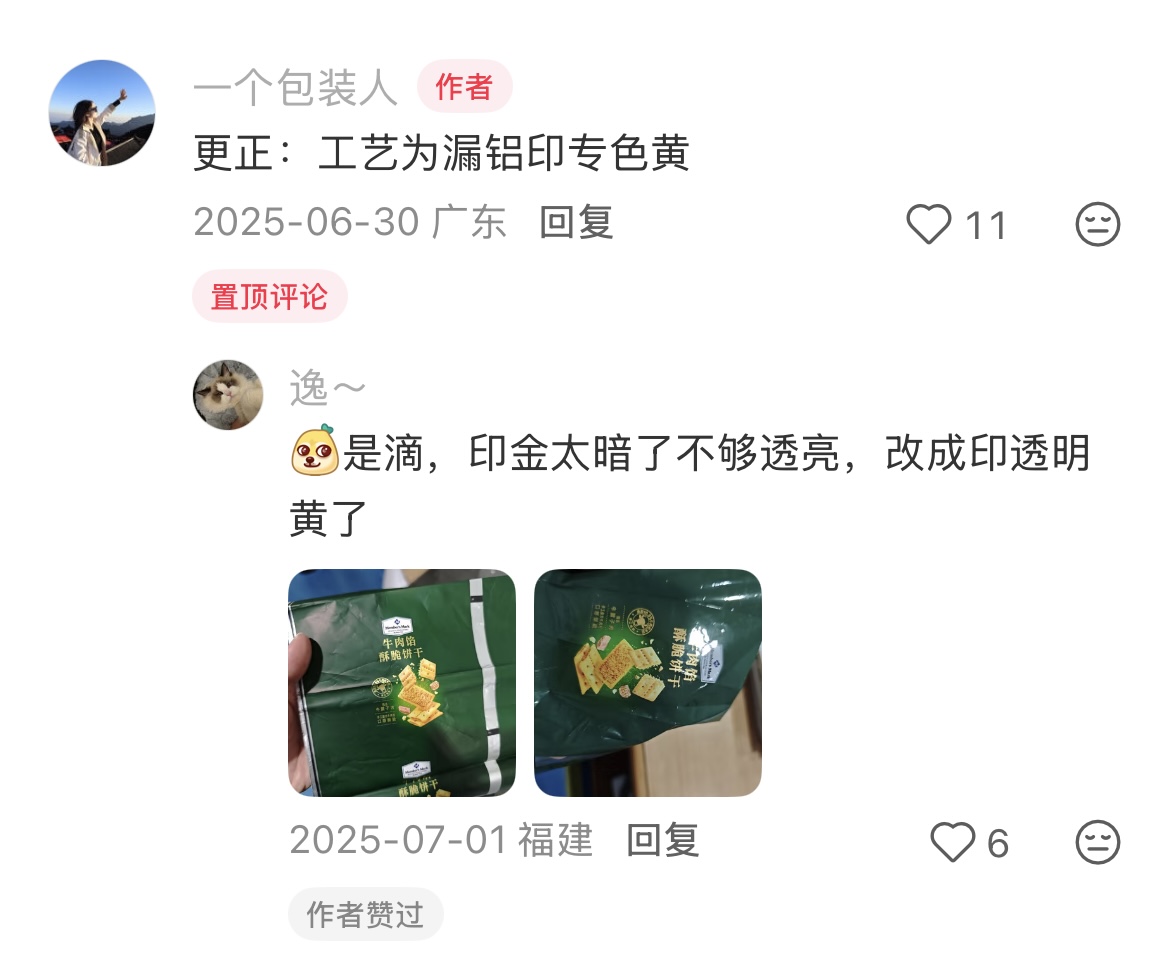Dislike the comment by 逸～
The height and width of the screenshot is (965, 1170).
1097,843
